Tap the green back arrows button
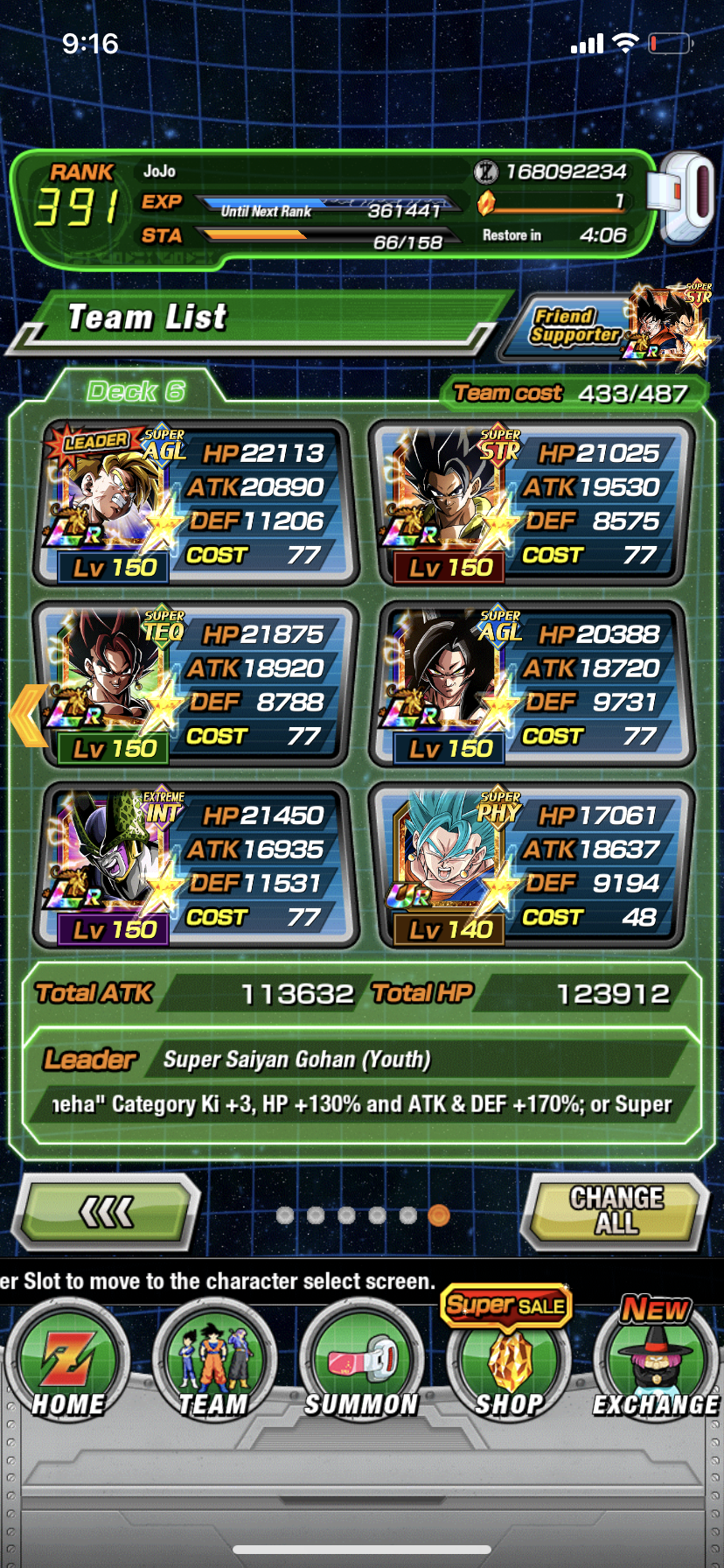724x1568 pixels. pyautogui.click(x=108, y=1213)
